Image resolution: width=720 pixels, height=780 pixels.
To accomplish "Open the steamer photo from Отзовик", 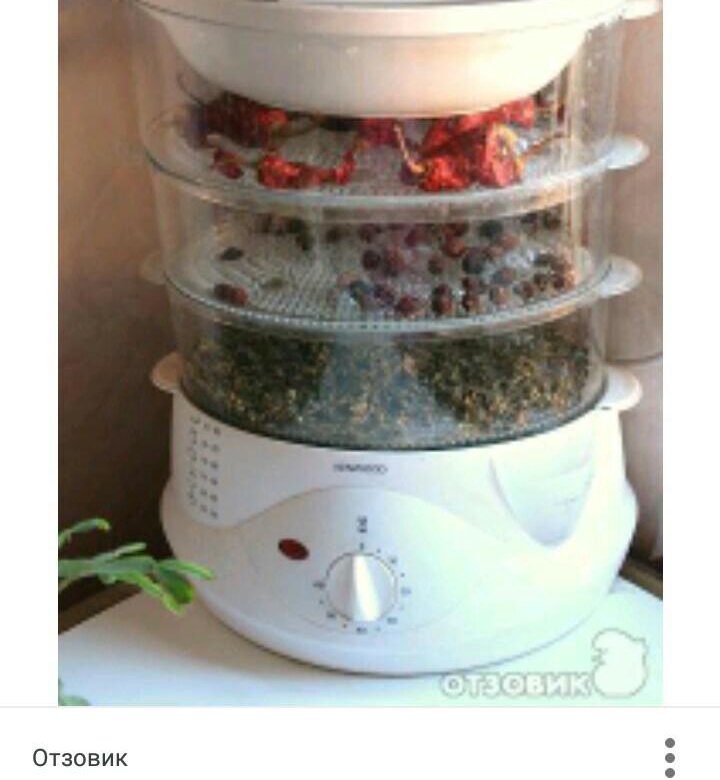I will coord(360,352).
